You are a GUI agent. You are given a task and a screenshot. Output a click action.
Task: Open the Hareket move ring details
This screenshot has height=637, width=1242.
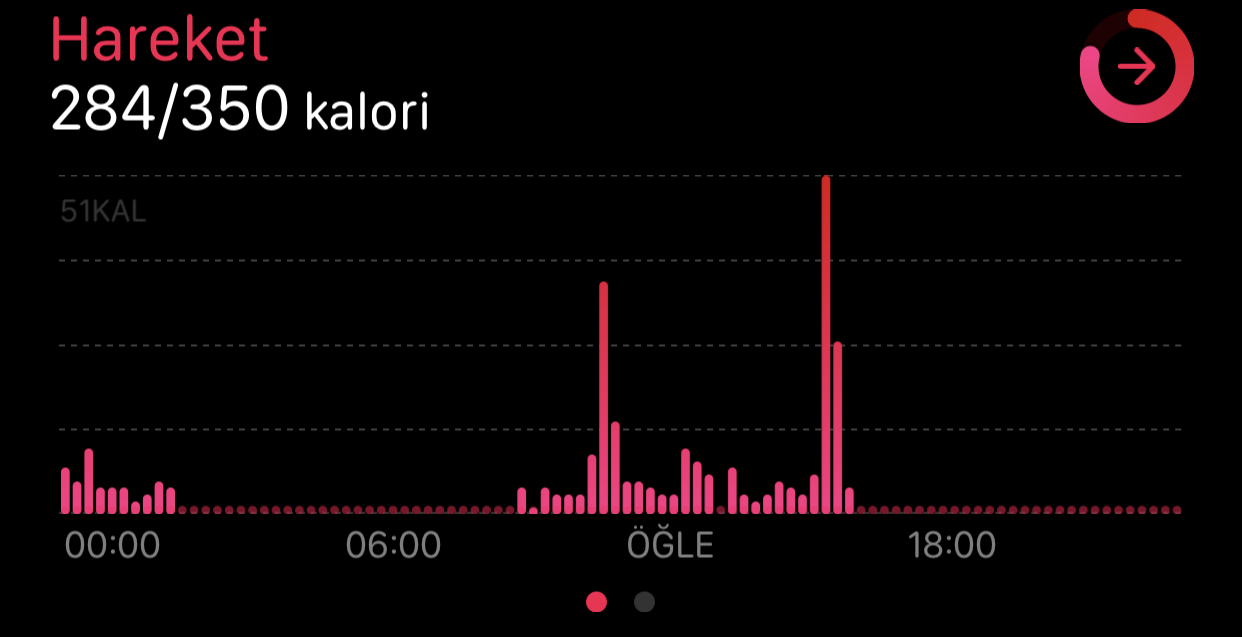1136,67
